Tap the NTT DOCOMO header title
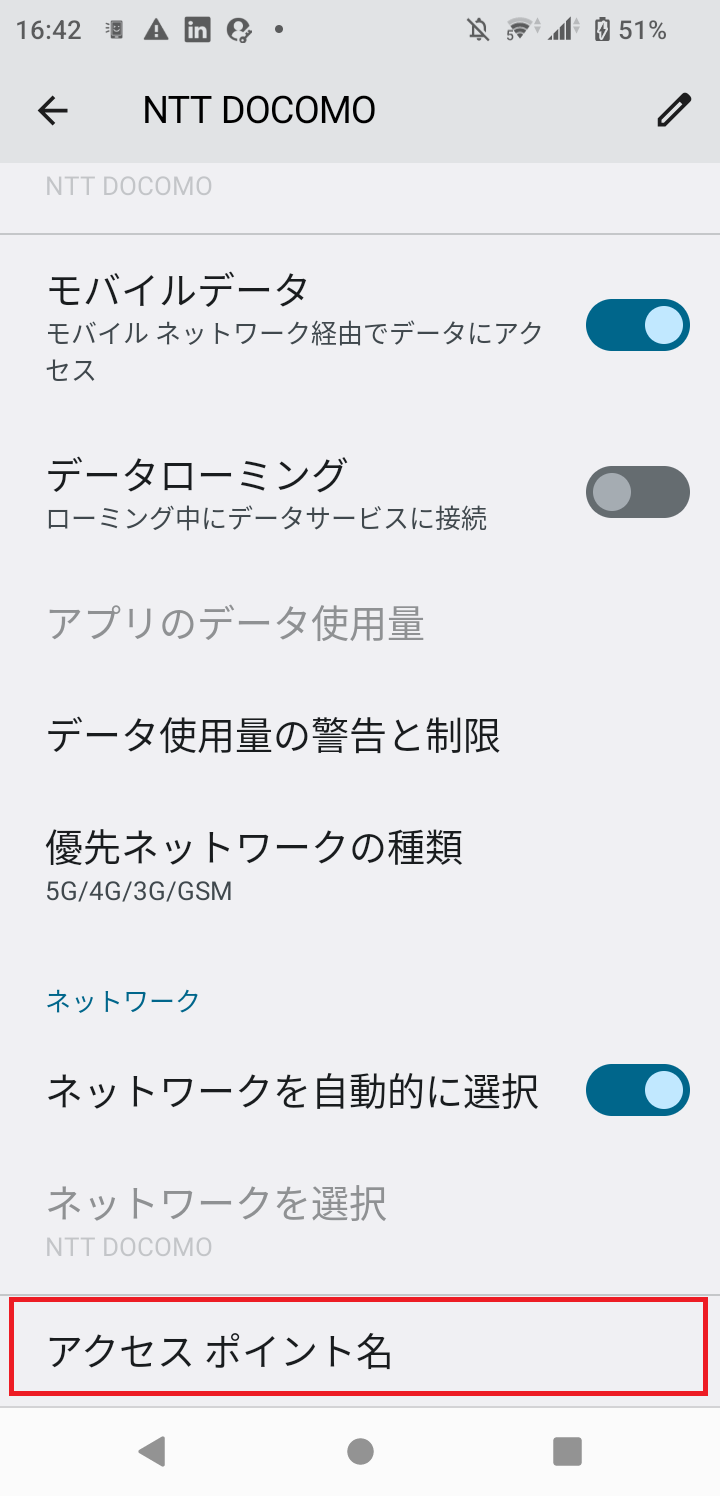720x1496 pixels. pos(258,110)
